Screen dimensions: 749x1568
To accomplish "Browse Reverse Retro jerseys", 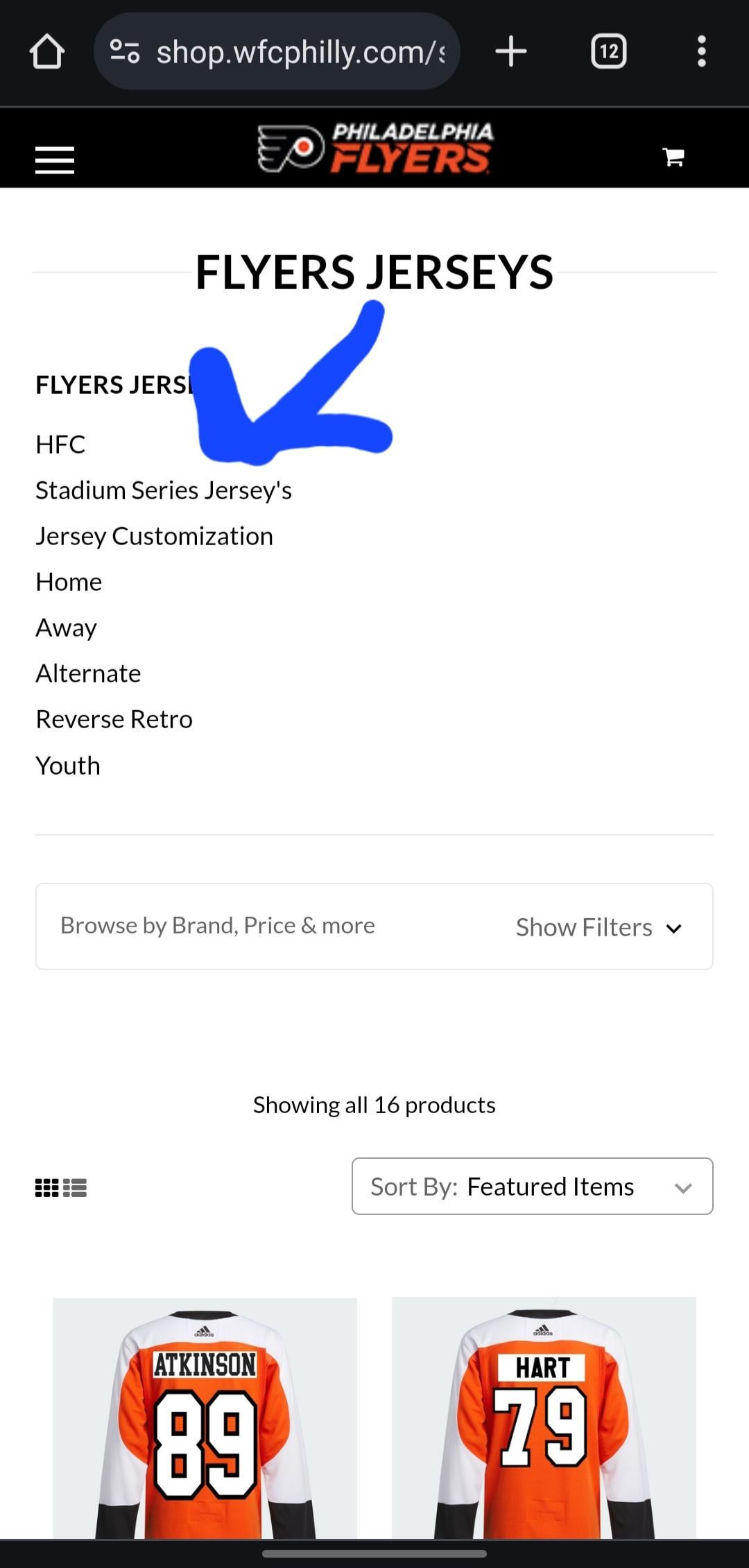I will tap(114, 719).
